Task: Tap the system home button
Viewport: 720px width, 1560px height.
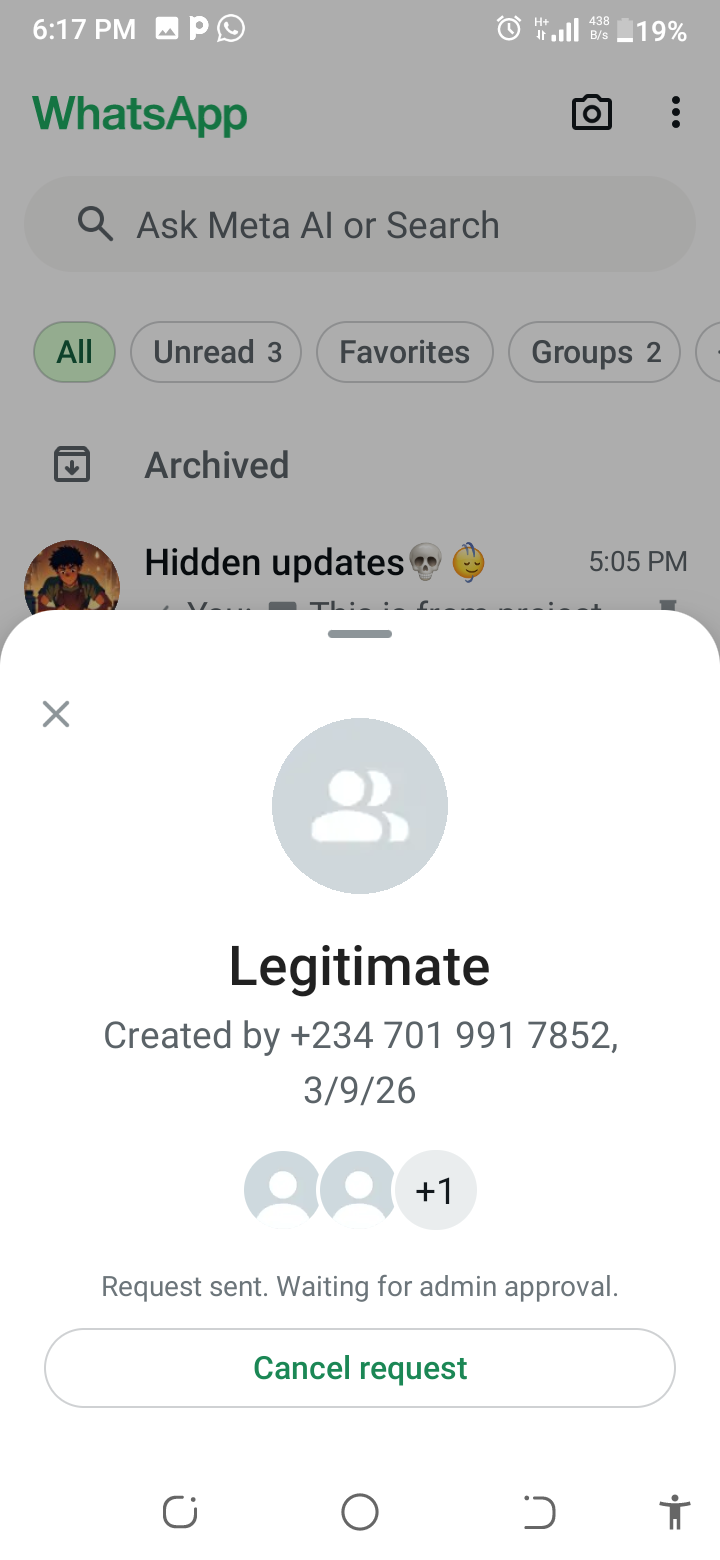Action: point(360,1512)
